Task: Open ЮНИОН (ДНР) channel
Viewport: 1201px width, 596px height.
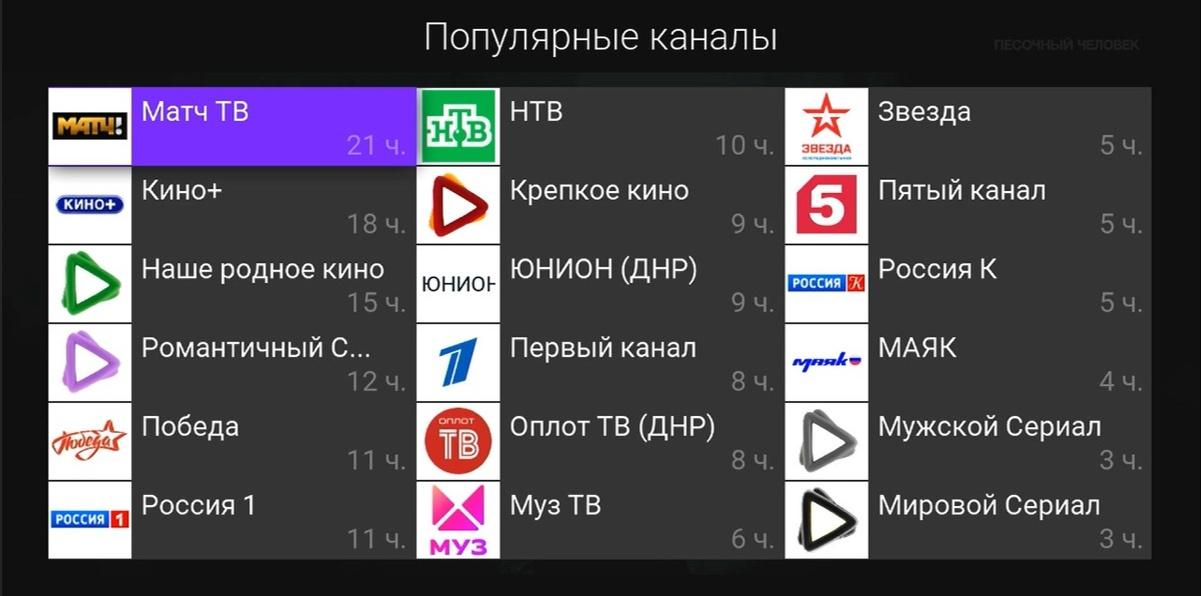Action: [x=600, y=283]
